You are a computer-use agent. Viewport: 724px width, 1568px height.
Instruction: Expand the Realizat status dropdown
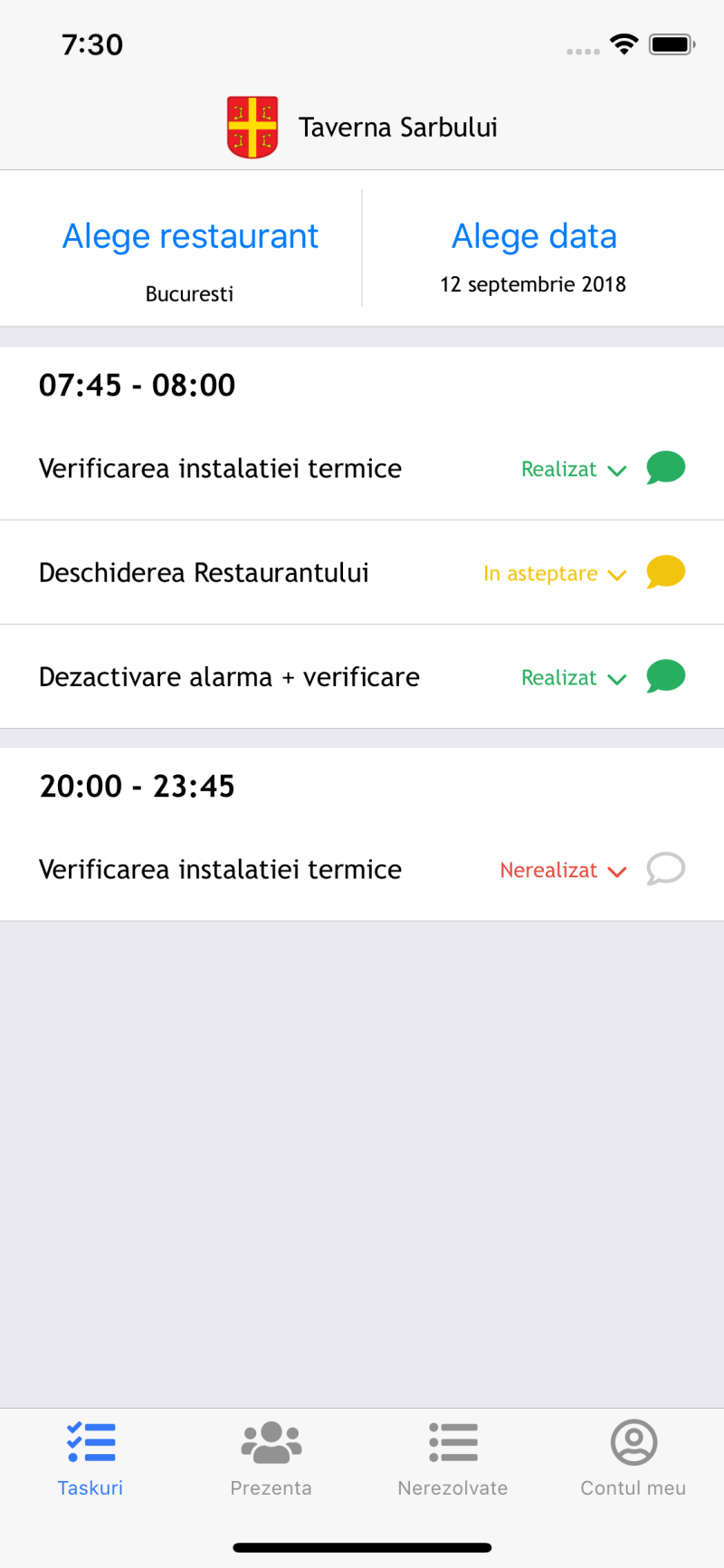(573, 468)
